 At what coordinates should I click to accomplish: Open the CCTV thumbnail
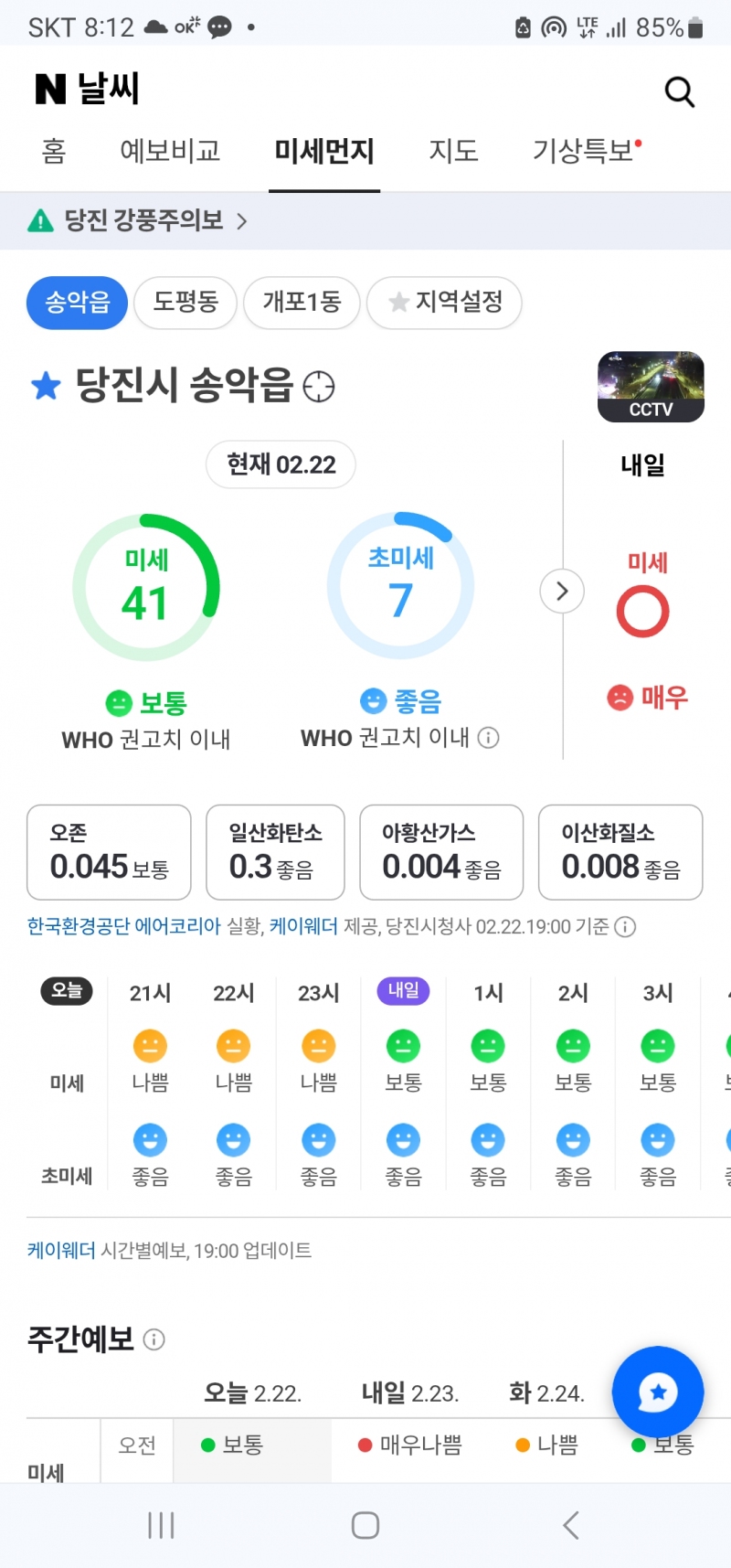tap(651, 387)
